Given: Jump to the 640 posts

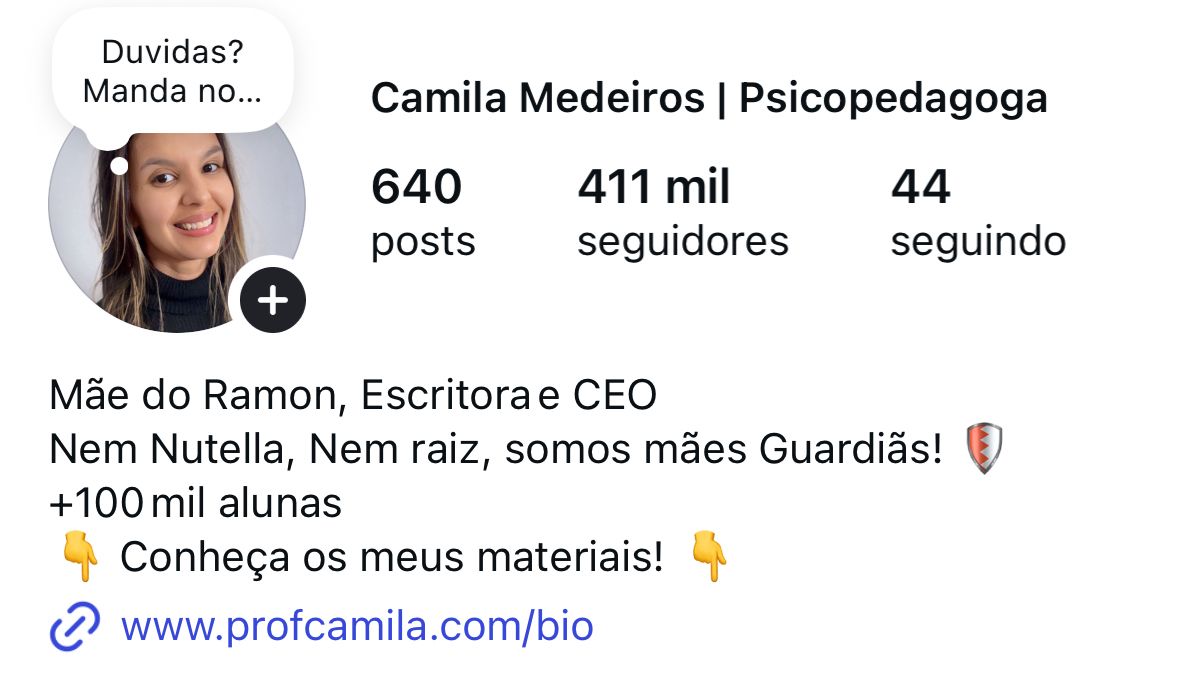Looking at the screenshot, I should [x=422, y=214].
